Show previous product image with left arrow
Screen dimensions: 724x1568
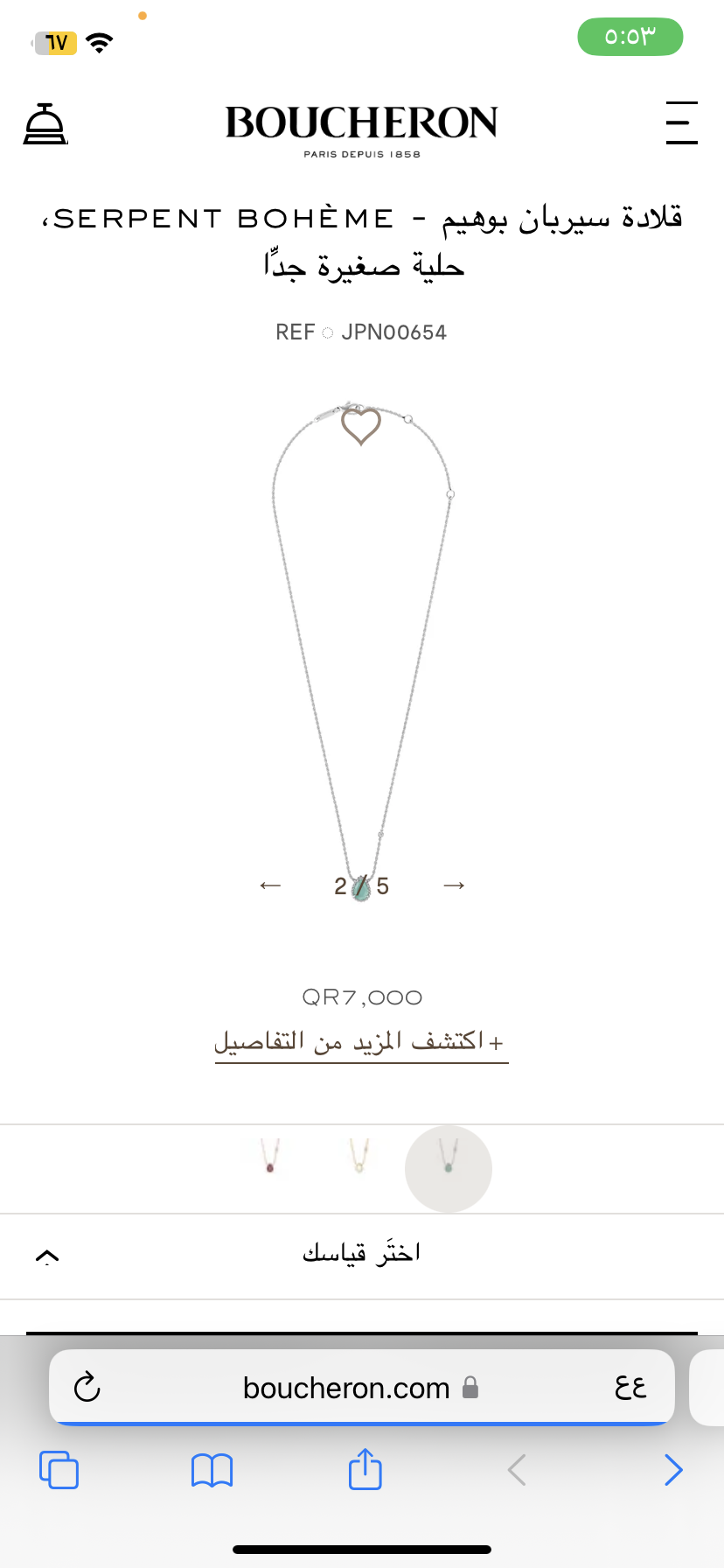point(270,885)
